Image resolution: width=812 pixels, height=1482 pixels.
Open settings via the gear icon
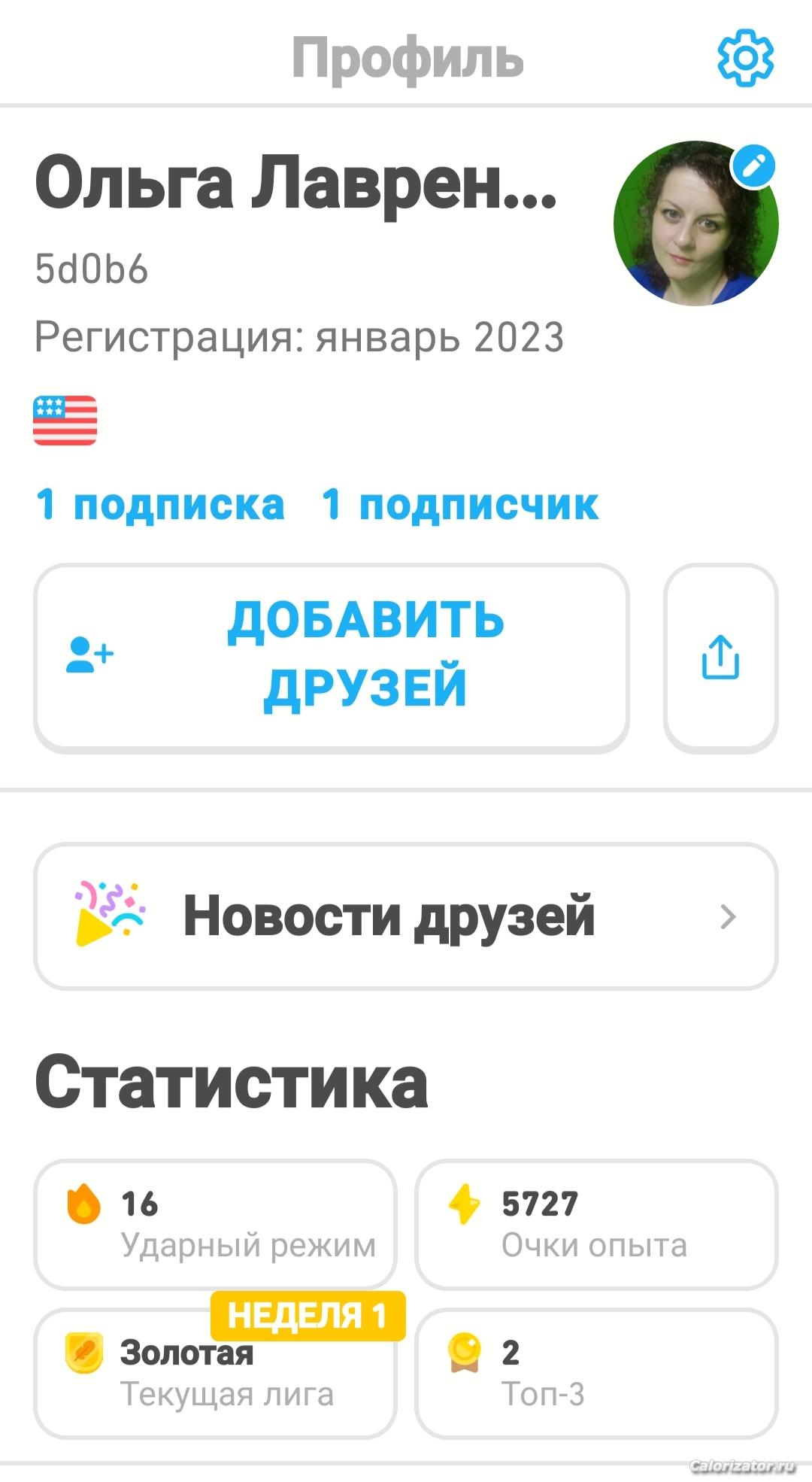[x=745, y=58]
